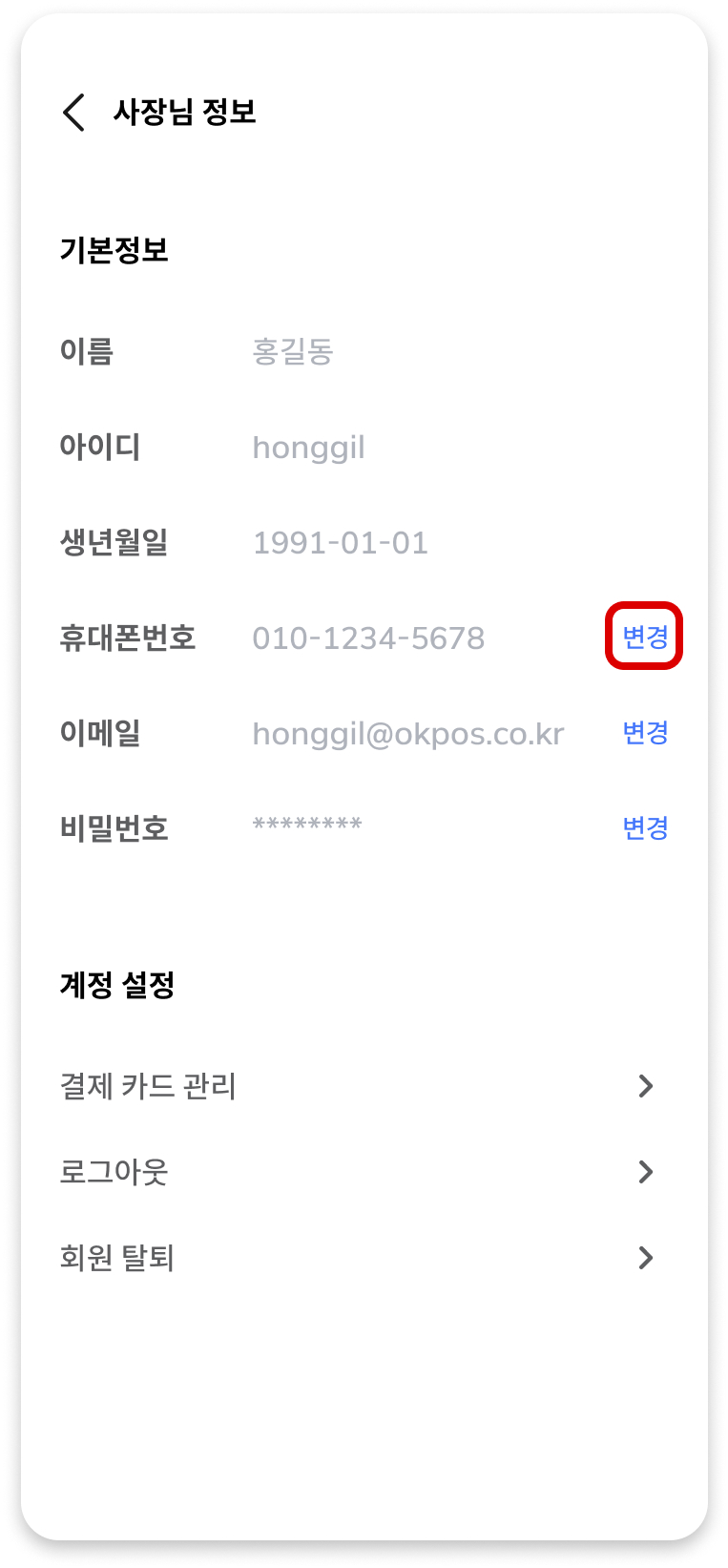Change the 이메일 address via 변경
The image size is (728, 1568).
coord(645,732)
